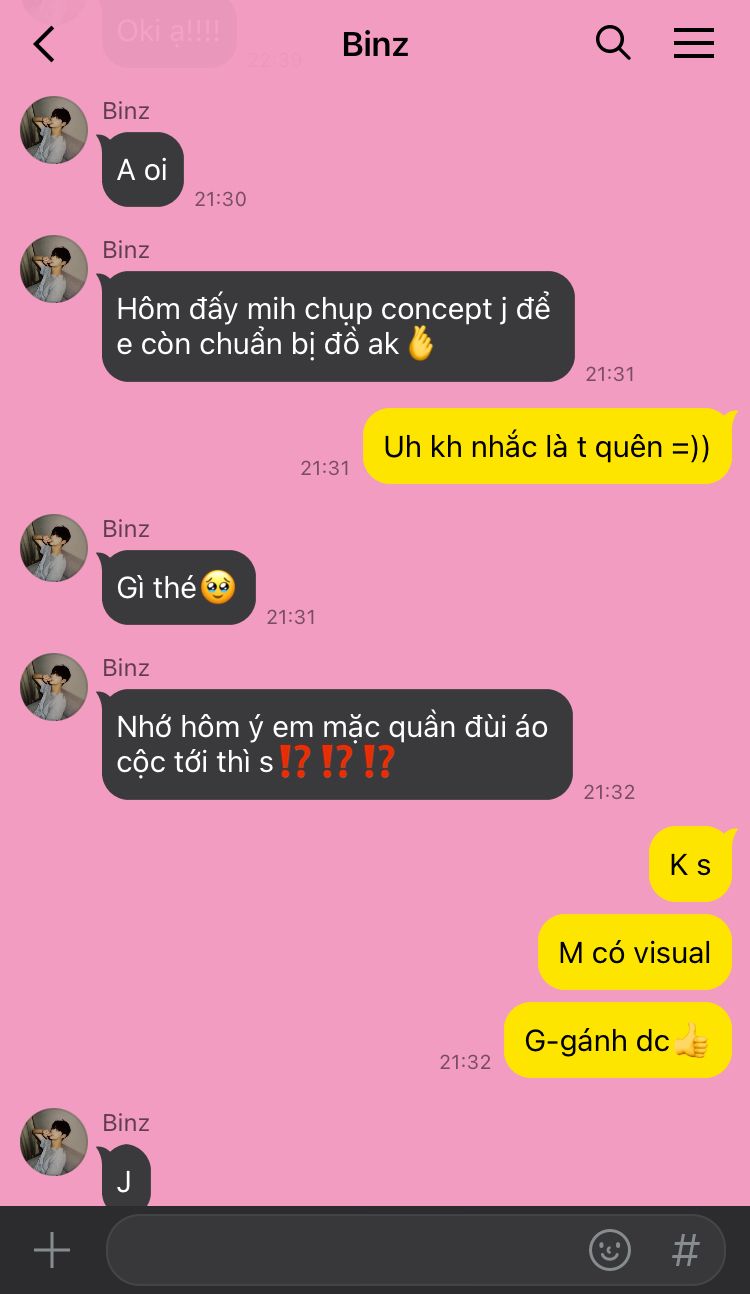The width and height of the screenshot is (750, 1294).
Task: Focus the message input field
Action: tap(340, 1250)
